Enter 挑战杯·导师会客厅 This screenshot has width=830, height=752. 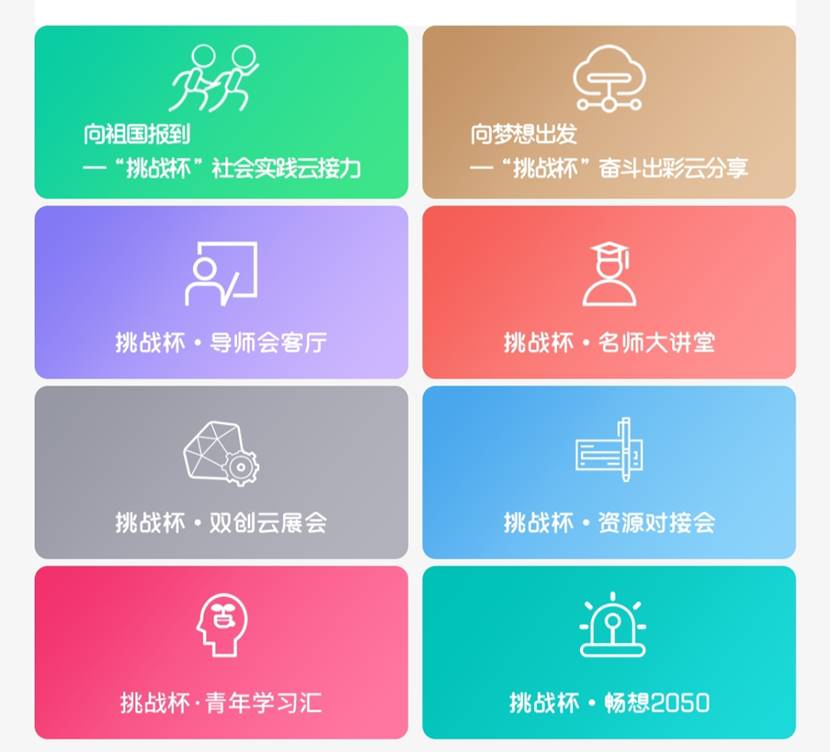[221, 292]
